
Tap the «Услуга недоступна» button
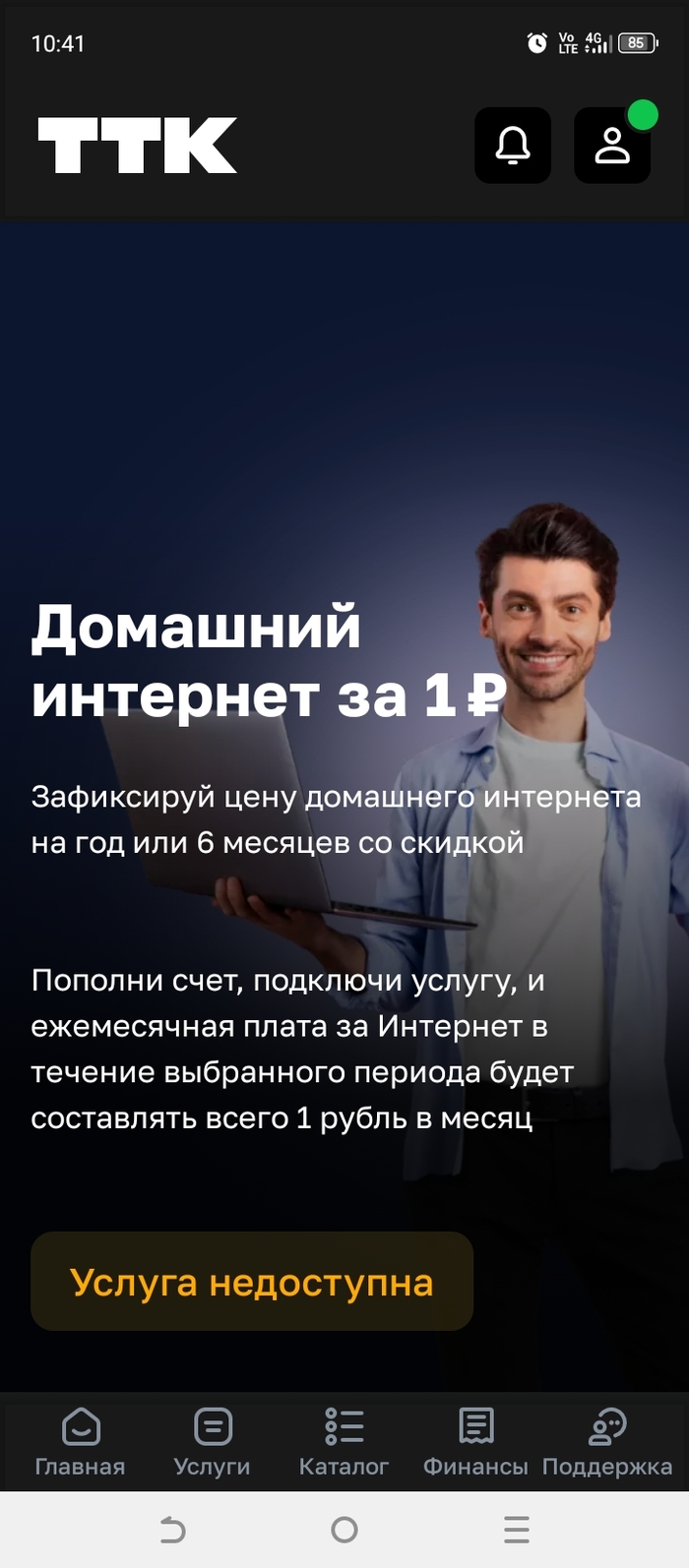tap(252, 1282)
